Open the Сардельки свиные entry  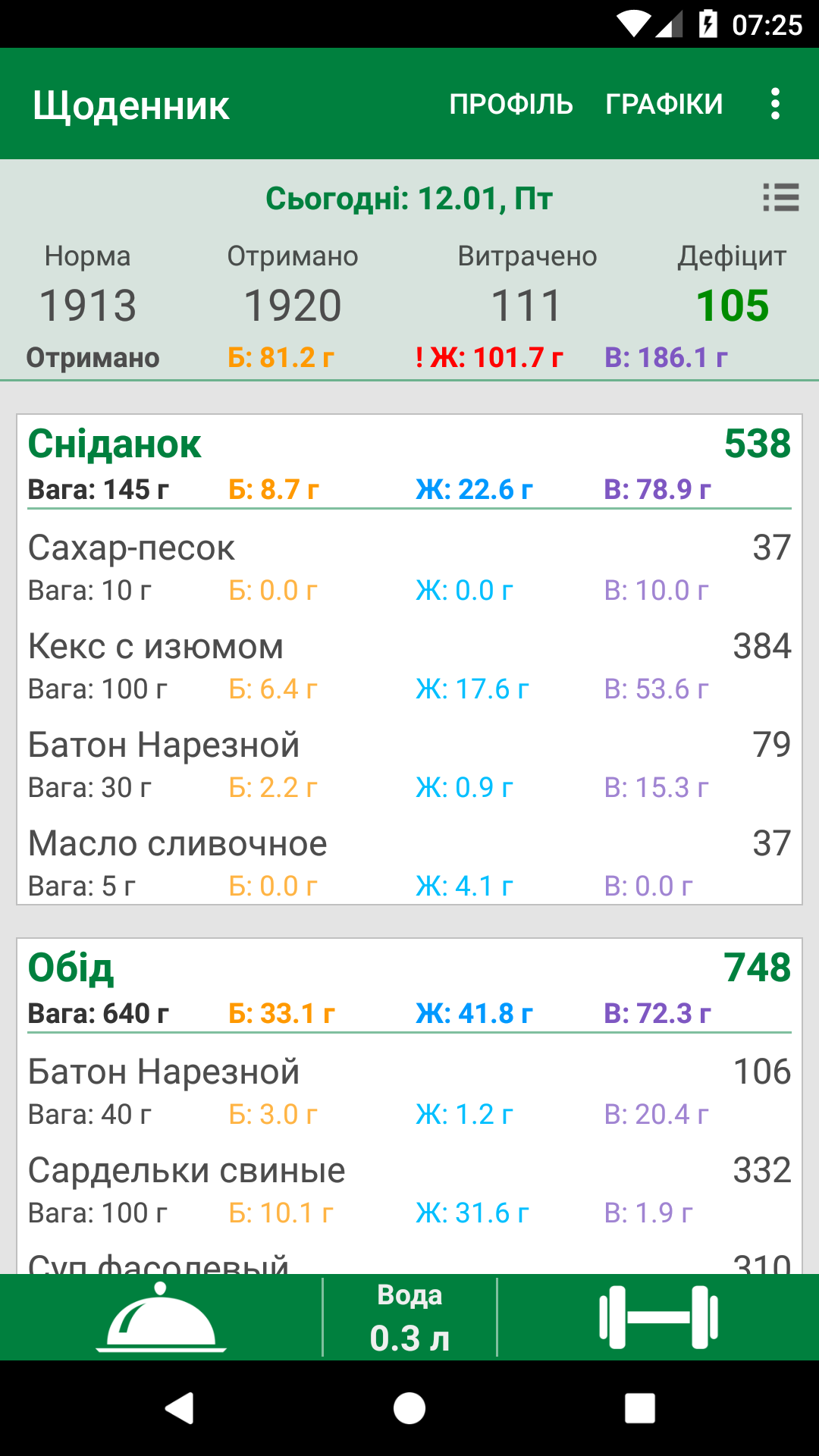(x=409, y=1190)
